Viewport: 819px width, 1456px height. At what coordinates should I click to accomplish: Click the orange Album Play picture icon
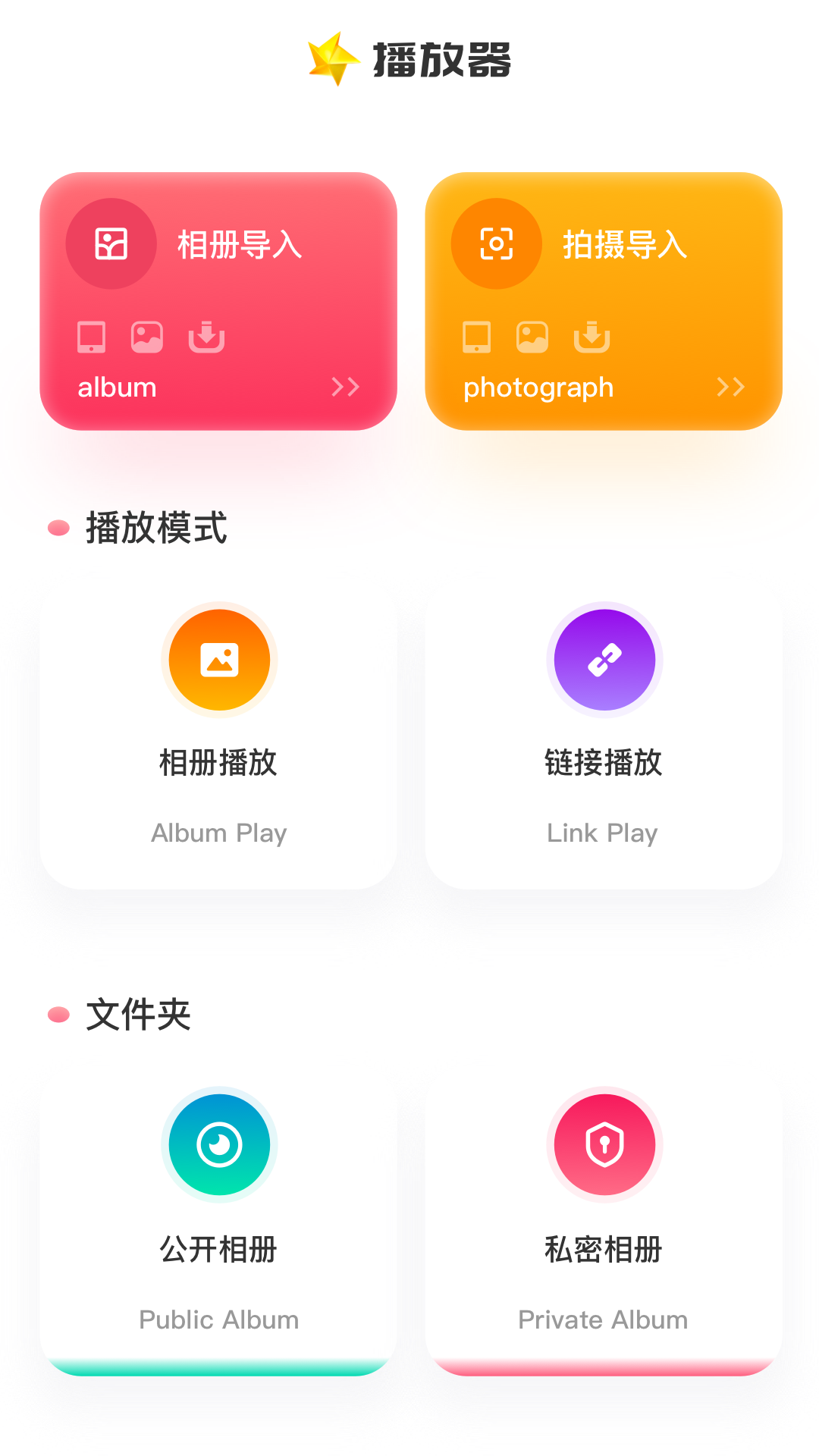click(x=219, y=660)
